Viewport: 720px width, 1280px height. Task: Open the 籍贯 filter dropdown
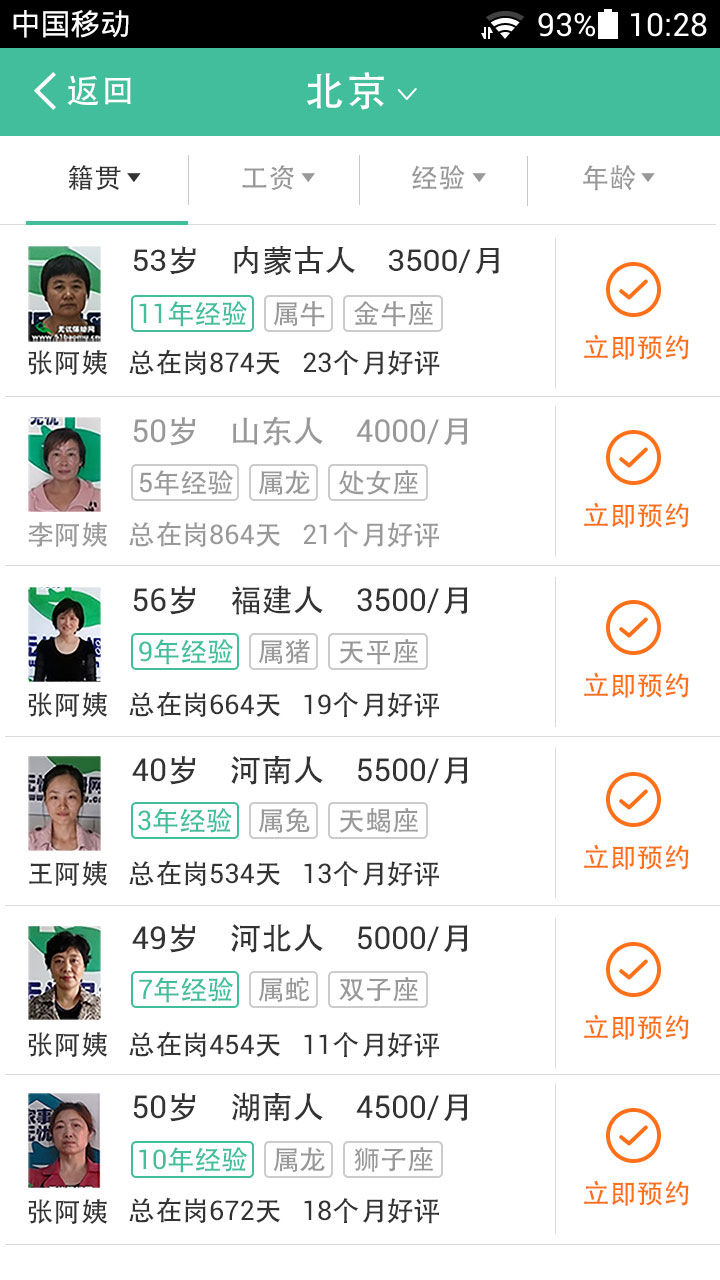104,178
